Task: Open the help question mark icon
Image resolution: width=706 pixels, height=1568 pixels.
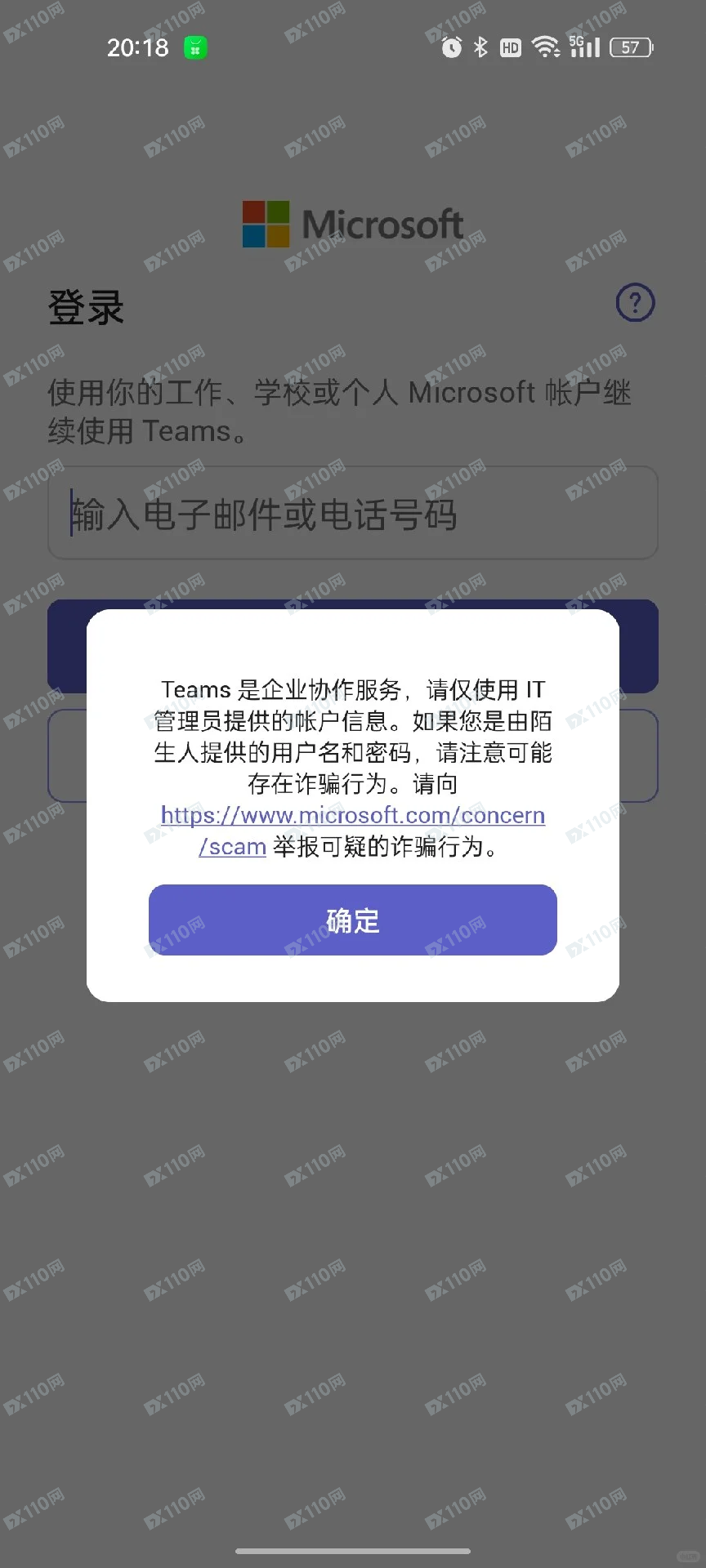Action: pyautogui.click(x=635, y=303)
